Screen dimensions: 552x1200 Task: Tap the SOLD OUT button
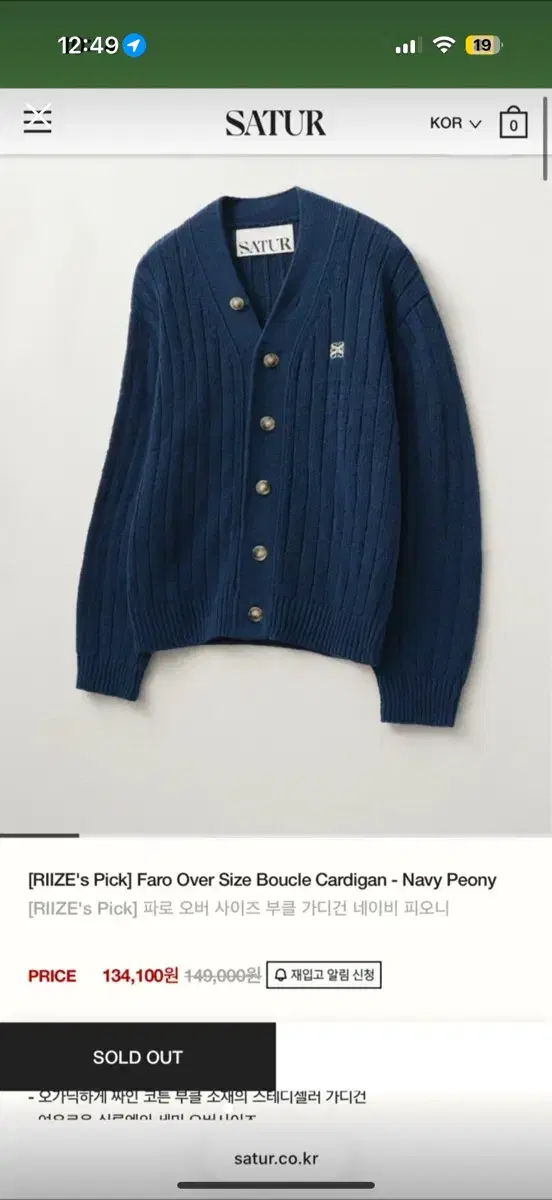tap(138, 1056)
